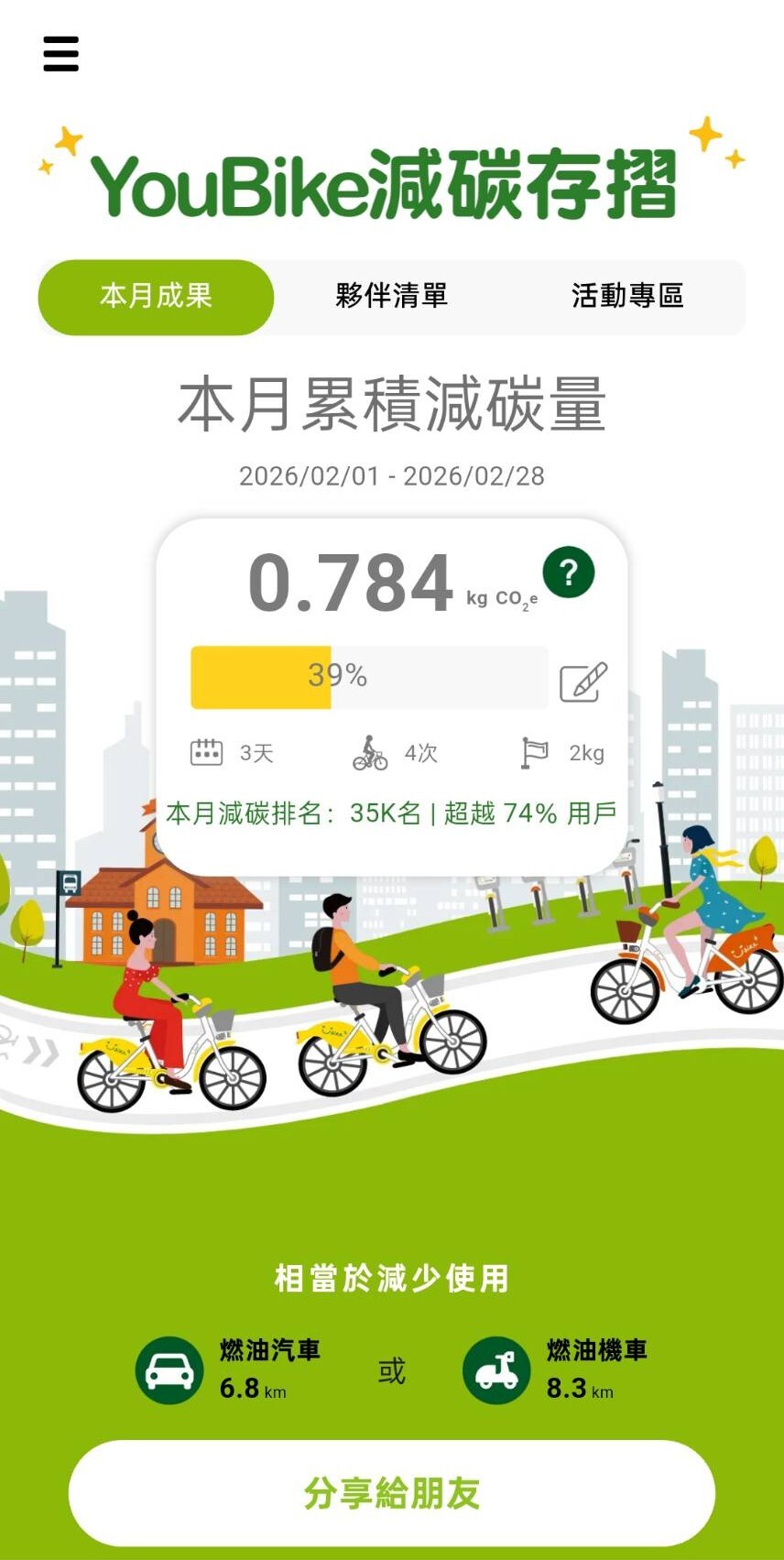
Task: Select the 本月成果 tab
Action: coord(154,296)
